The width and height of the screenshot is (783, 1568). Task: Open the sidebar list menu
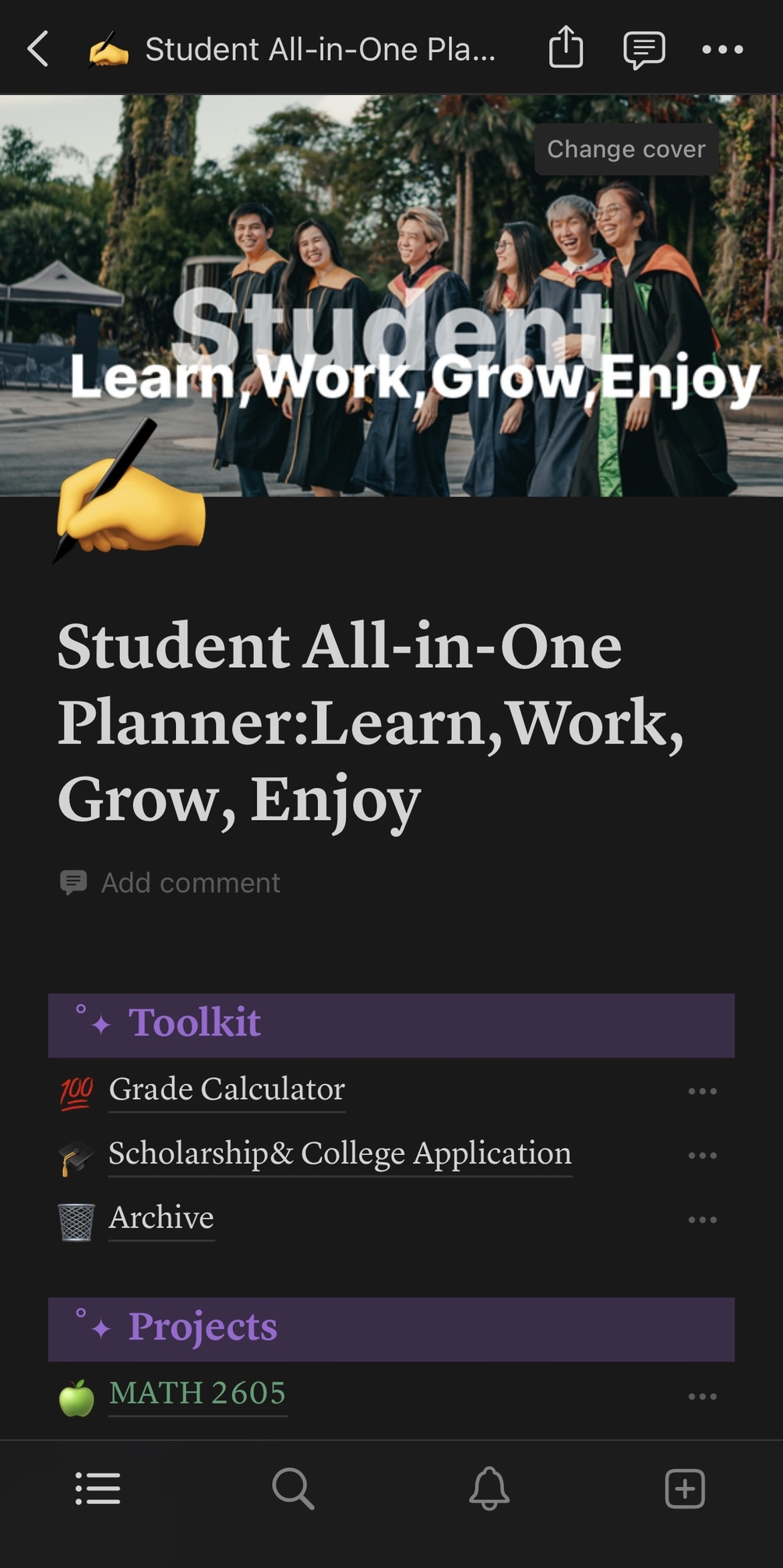coord(98,1489)
